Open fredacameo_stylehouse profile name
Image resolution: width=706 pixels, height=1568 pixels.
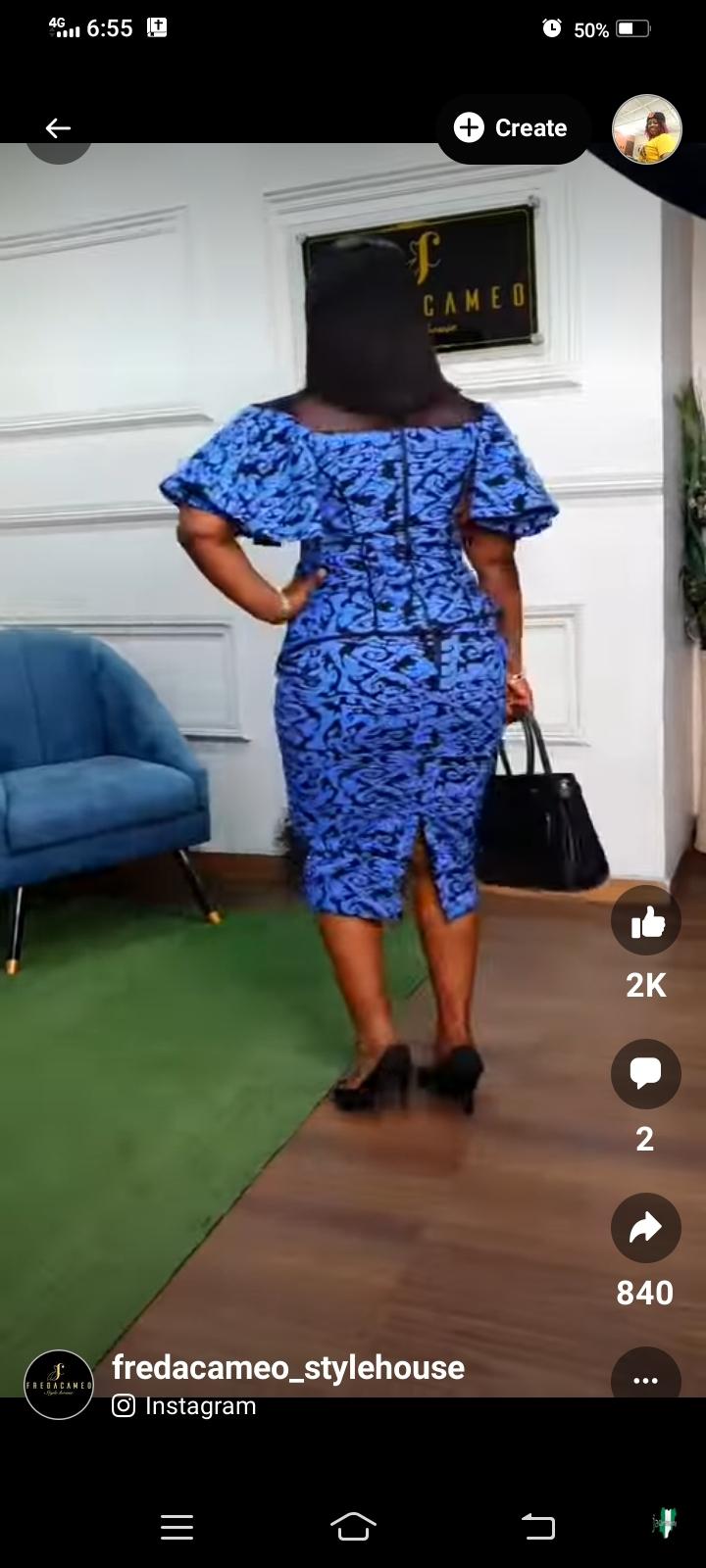pos(288,1367)
